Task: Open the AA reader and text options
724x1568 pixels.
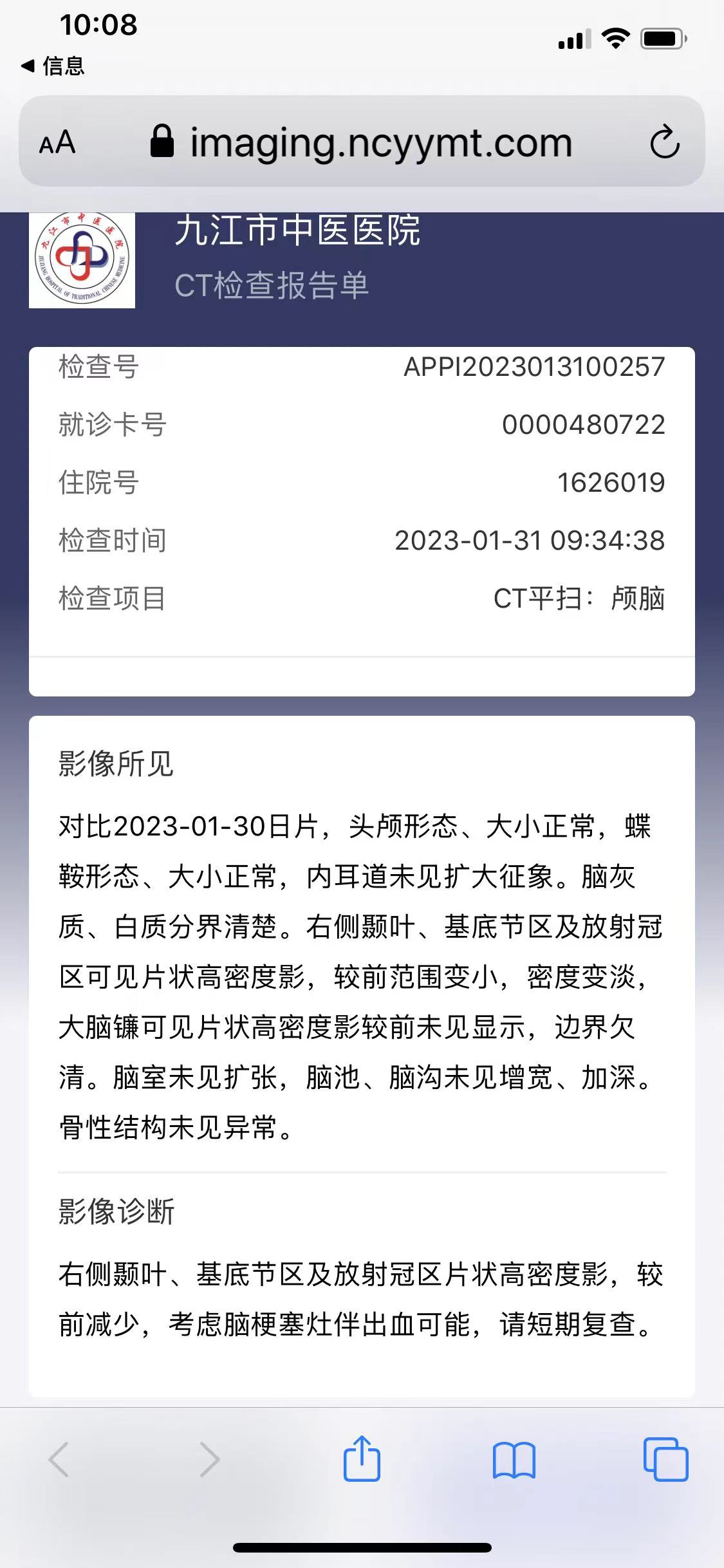Action: 57,142
